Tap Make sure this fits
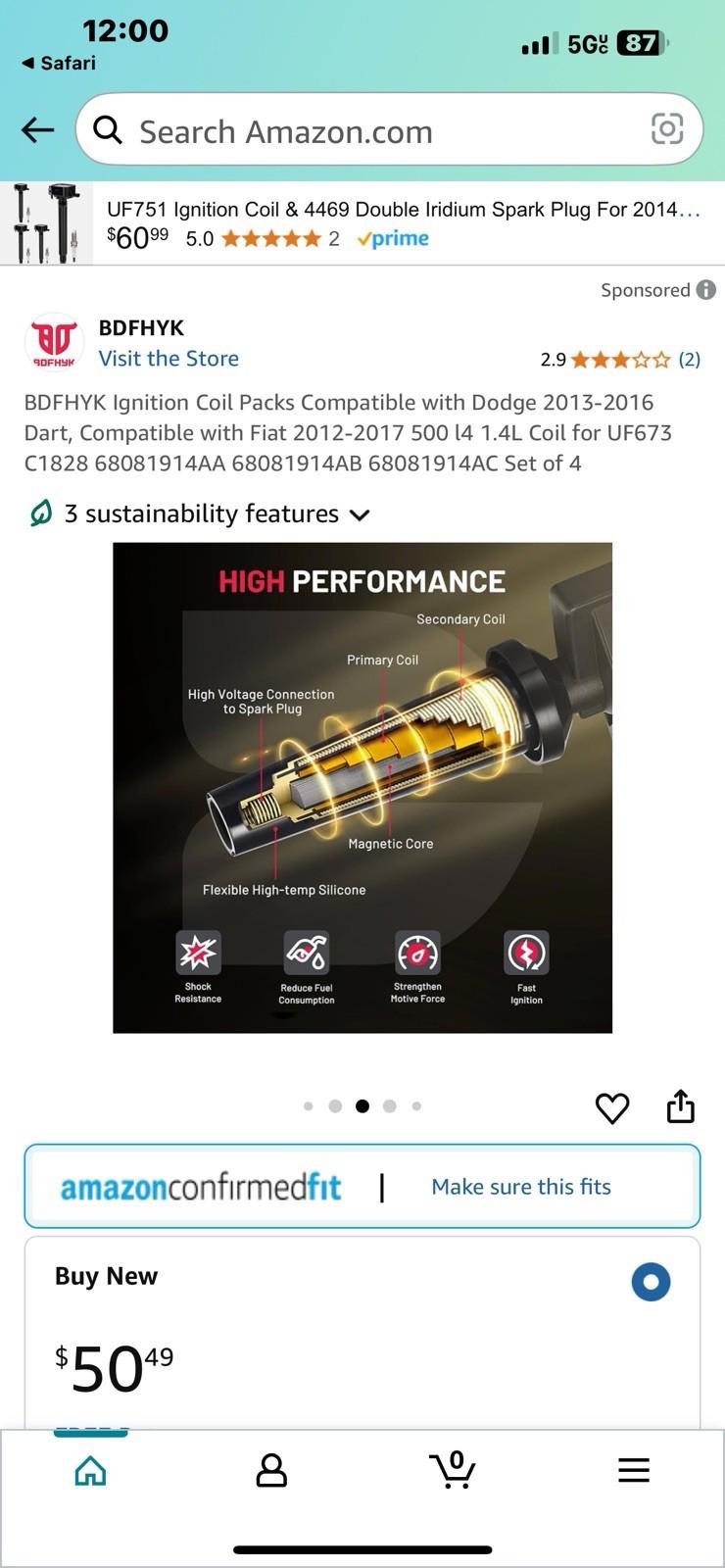 (521, 1187)
